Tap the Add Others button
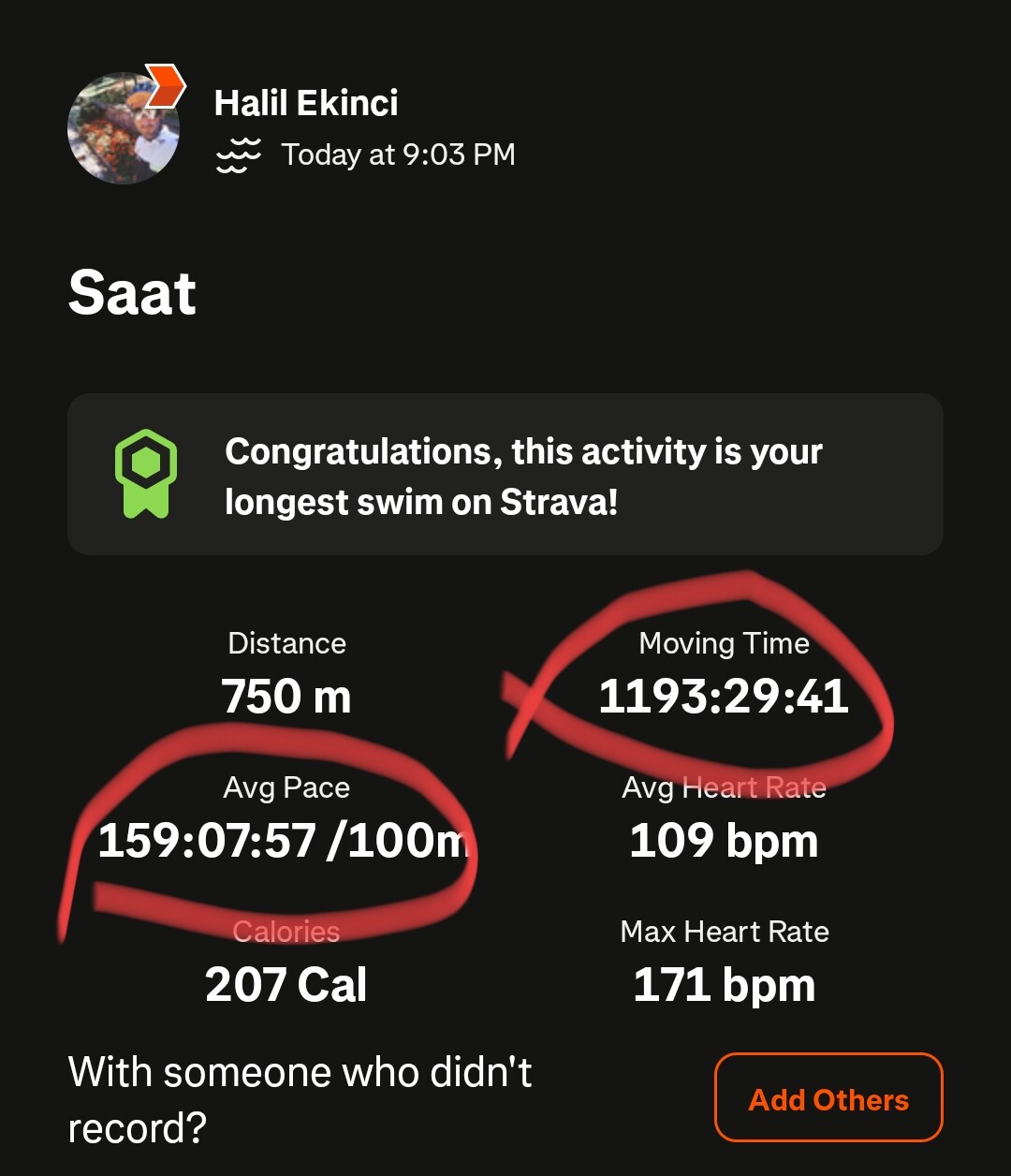The image size is (1011, 1176). pos(828,1098)
